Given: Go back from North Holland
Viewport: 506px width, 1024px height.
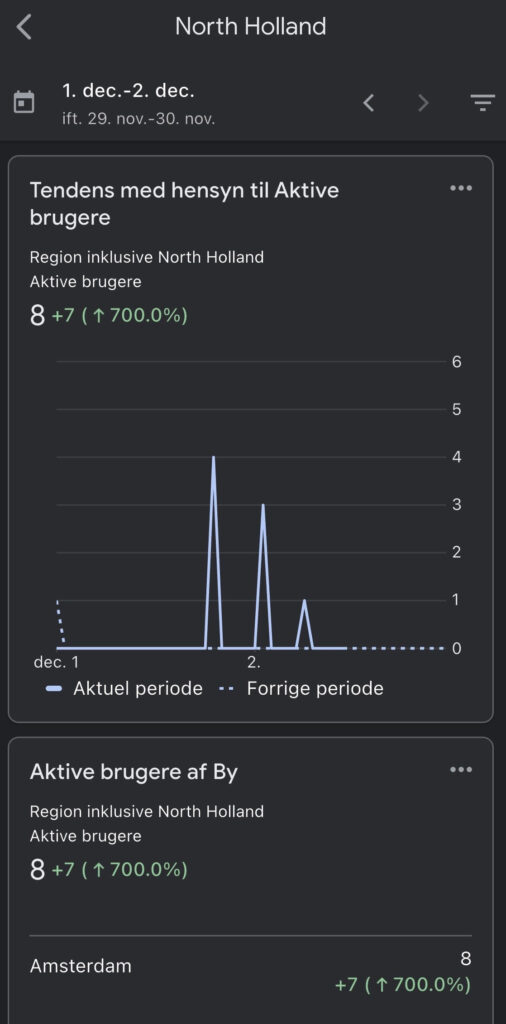Looking at the screenshot, I should tap(24, 27).
